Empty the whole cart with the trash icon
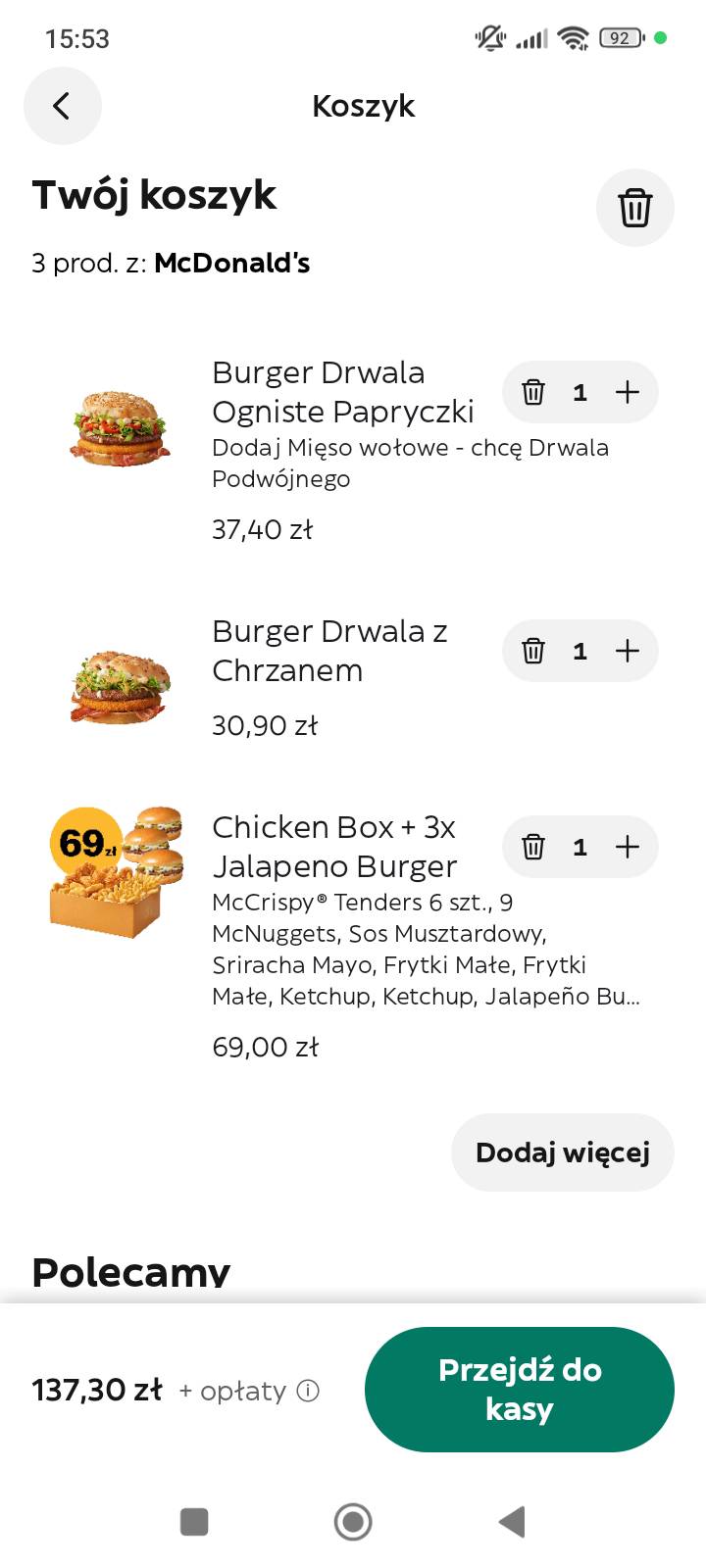Image resolution: width=706 pixels, height=1568 pixels. point(634,208)
